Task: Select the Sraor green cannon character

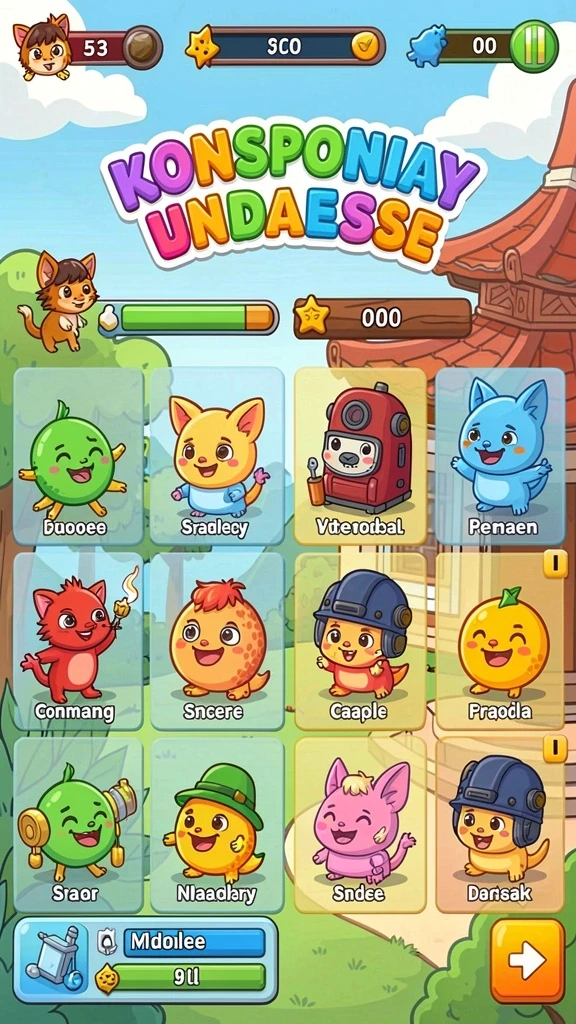Action: pyautogui.click(x=78, y=825)
